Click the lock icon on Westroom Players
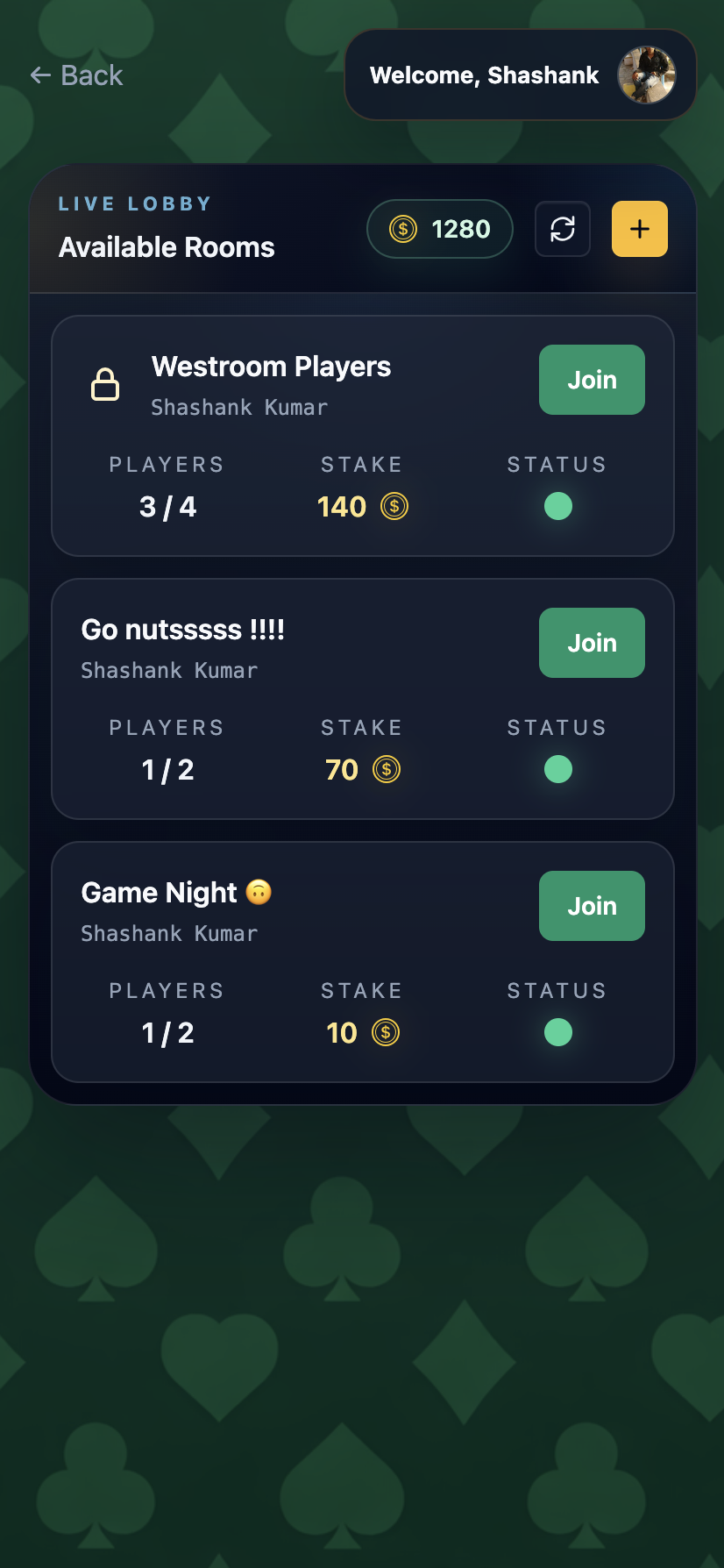Image resolution: width=724 pixels, height=1568 pixels. point(105,383)
